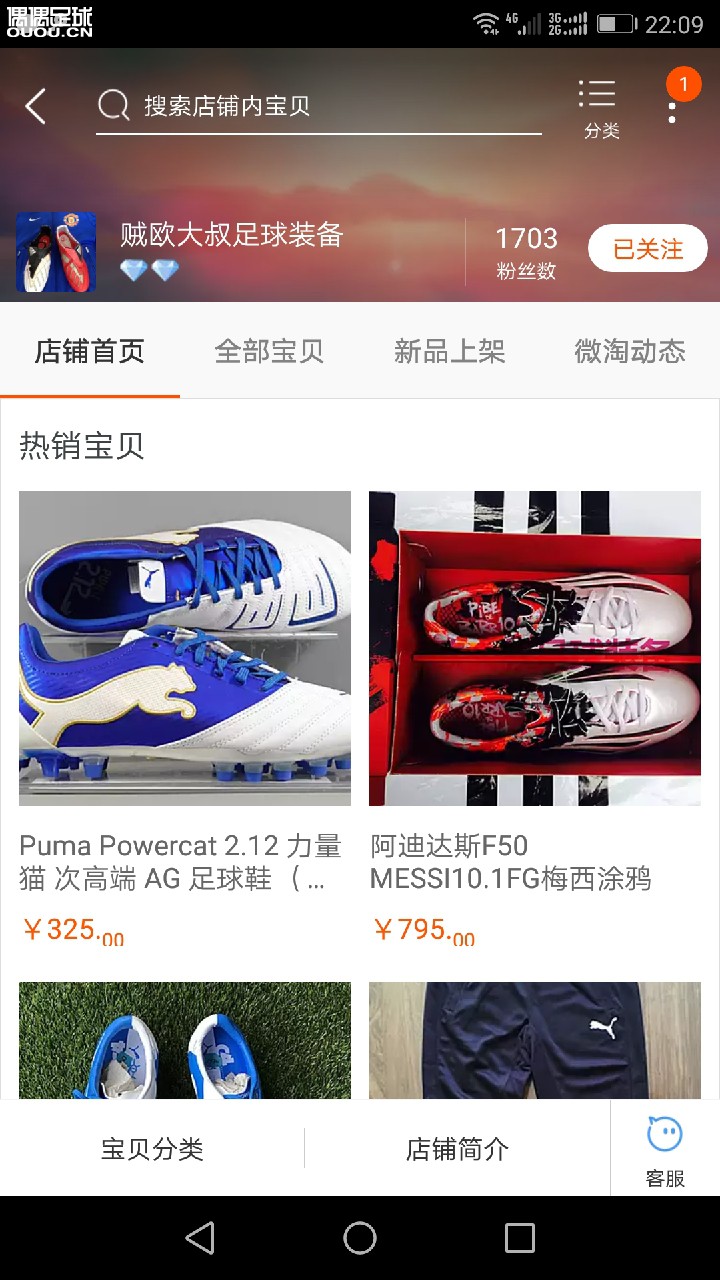Switch to the 微淘动态 tab
Viewport: 720px width, 1280px height.
629,351
